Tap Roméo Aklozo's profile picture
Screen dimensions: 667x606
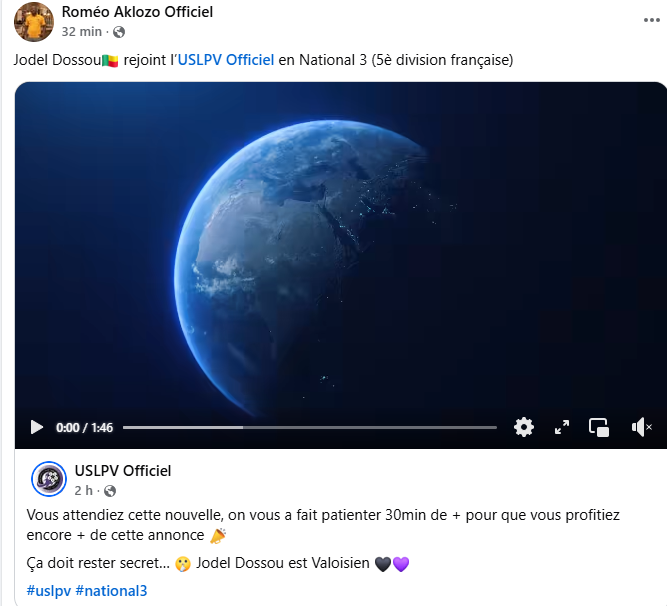click(34, 21)
